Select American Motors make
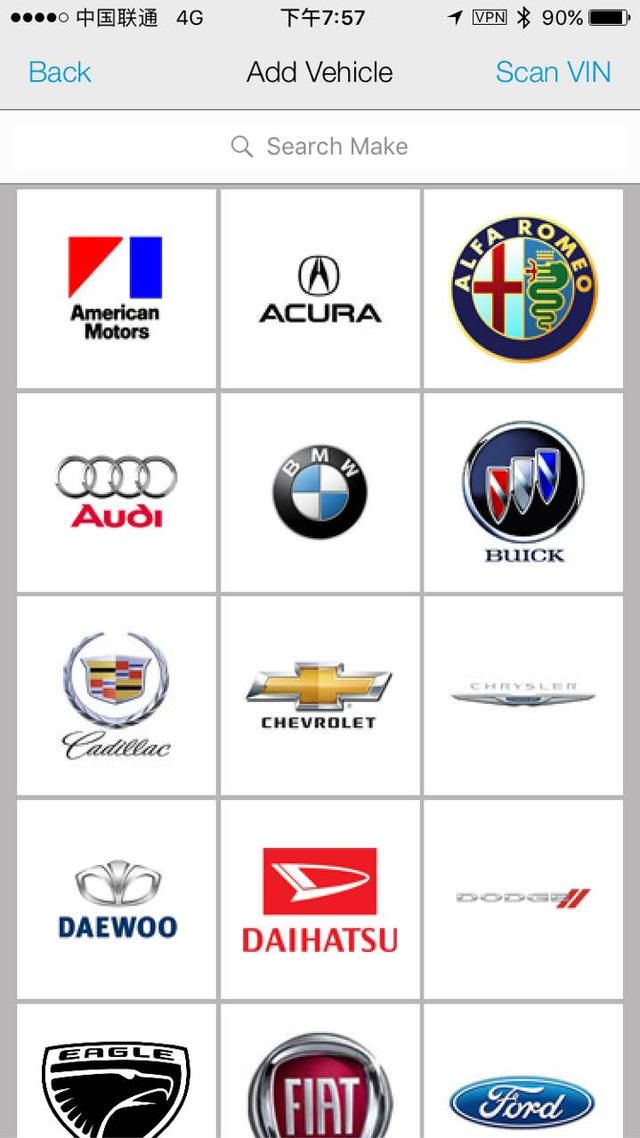 [x=116, y=288]
